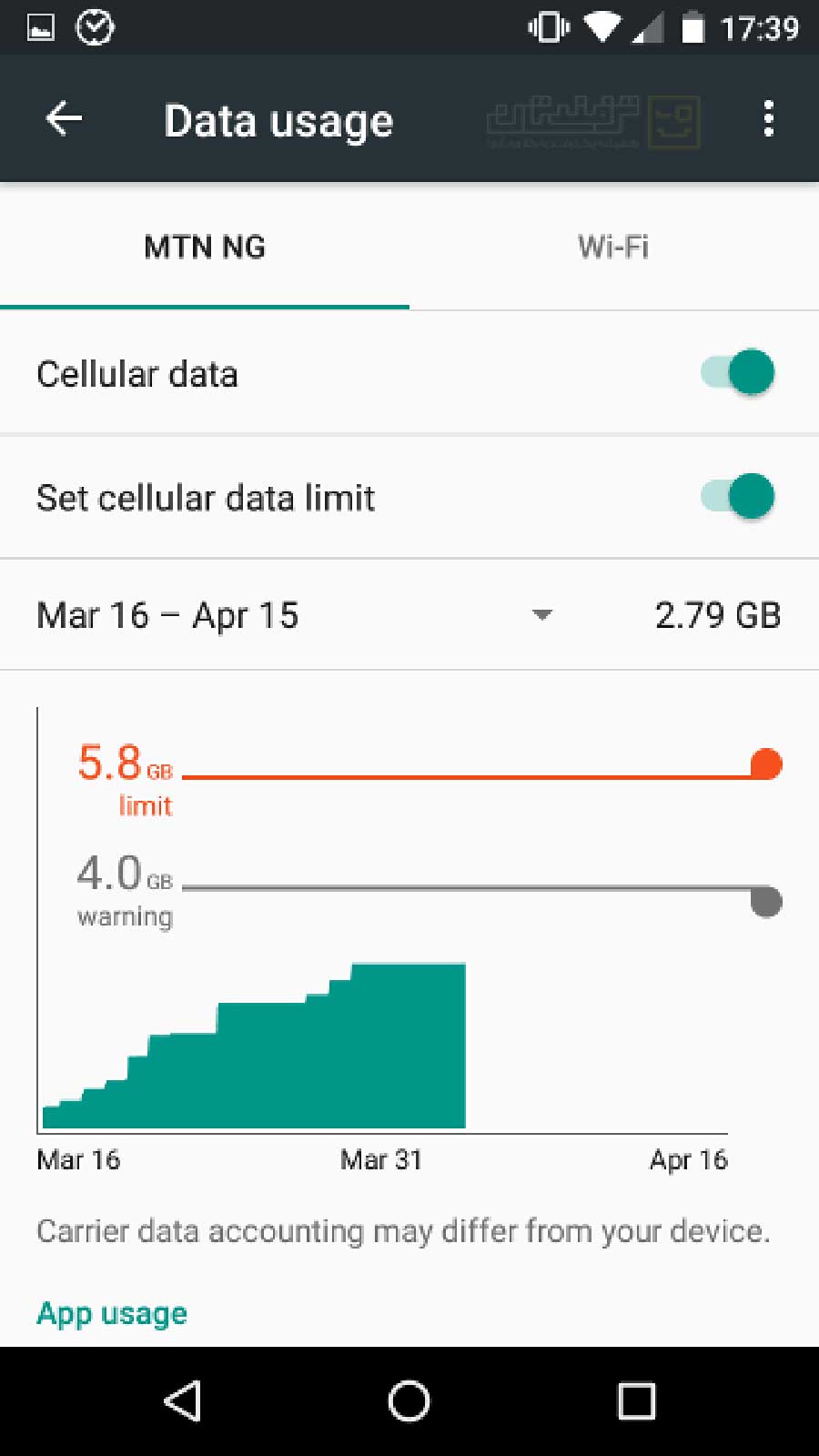Image resolution: width=819 pixels, height=1456 pixels.
Task: Tap the red 5.8 GB limit handle
Action: tap(766, 764)
